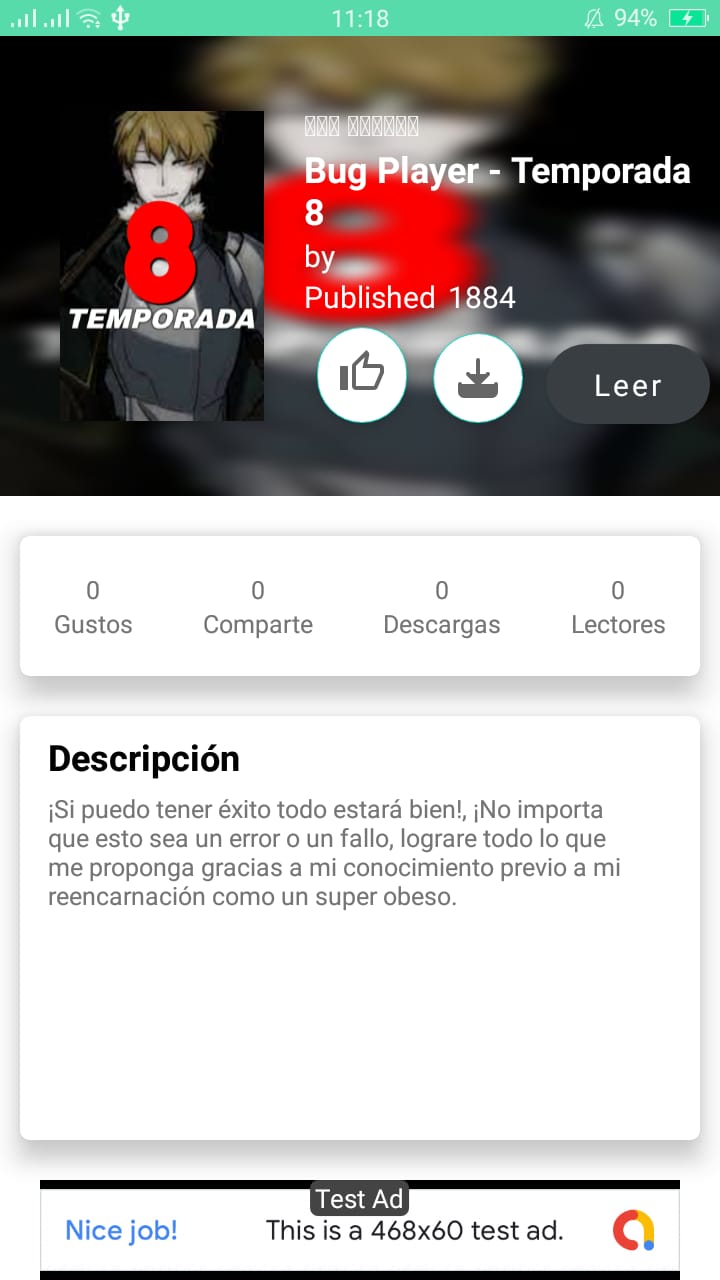Tap the Published 1884 label
The height and width of the screenshot is (1280, 720).
click(409, 297)
